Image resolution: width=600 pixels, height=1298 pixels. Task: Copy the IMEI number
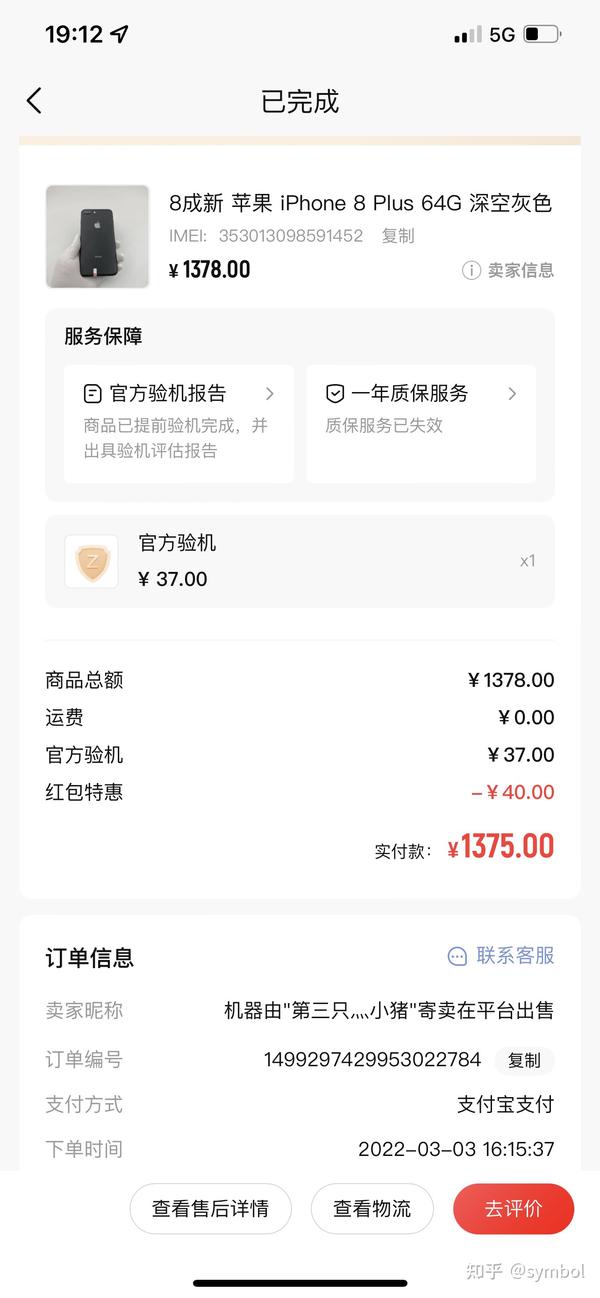coord(397,236)
